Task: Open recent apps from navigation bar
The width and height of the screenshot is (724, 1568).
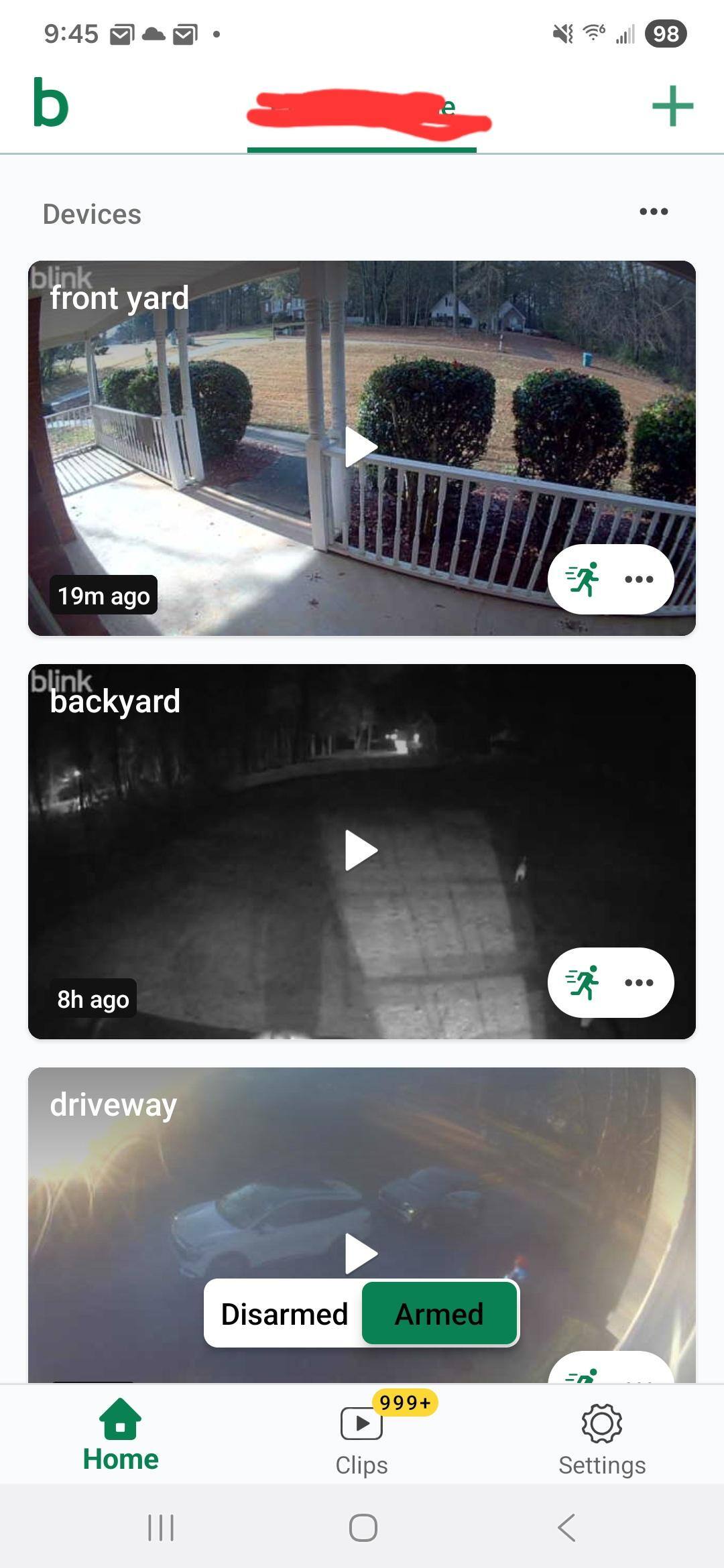Action: [x=161, y=1528]
